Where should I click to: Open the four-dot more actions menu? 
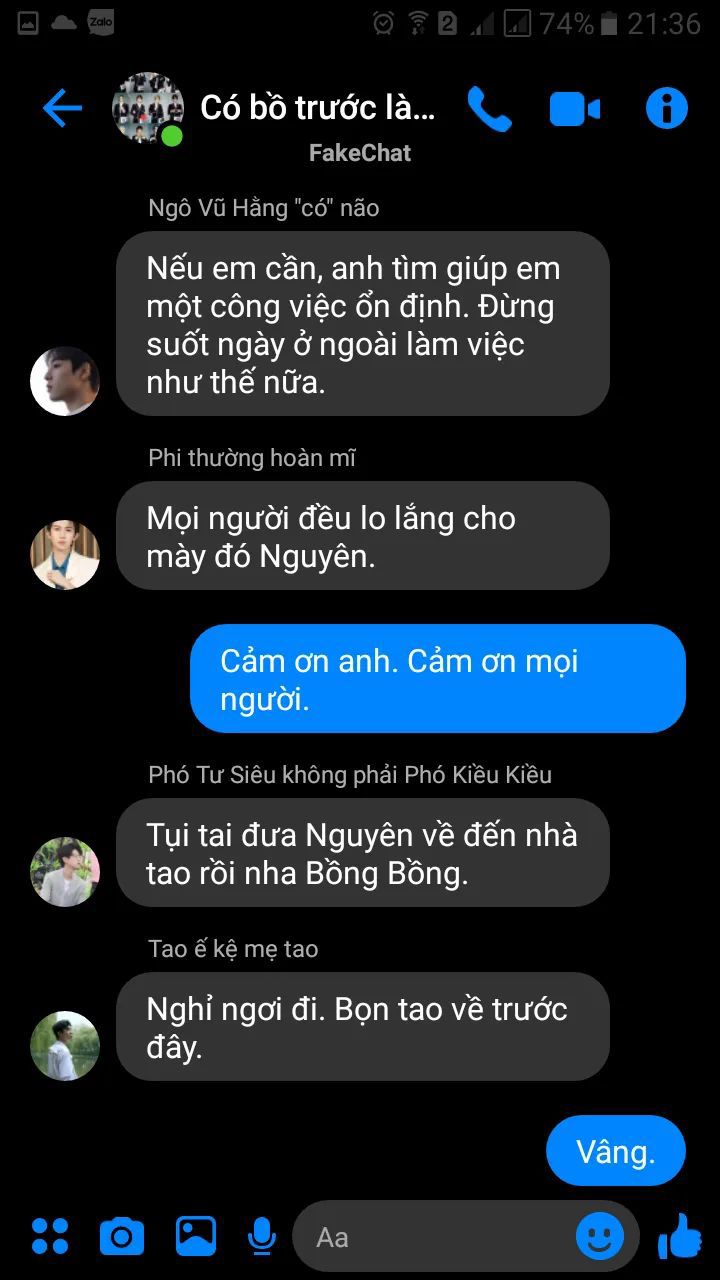tap(50, 1237)
